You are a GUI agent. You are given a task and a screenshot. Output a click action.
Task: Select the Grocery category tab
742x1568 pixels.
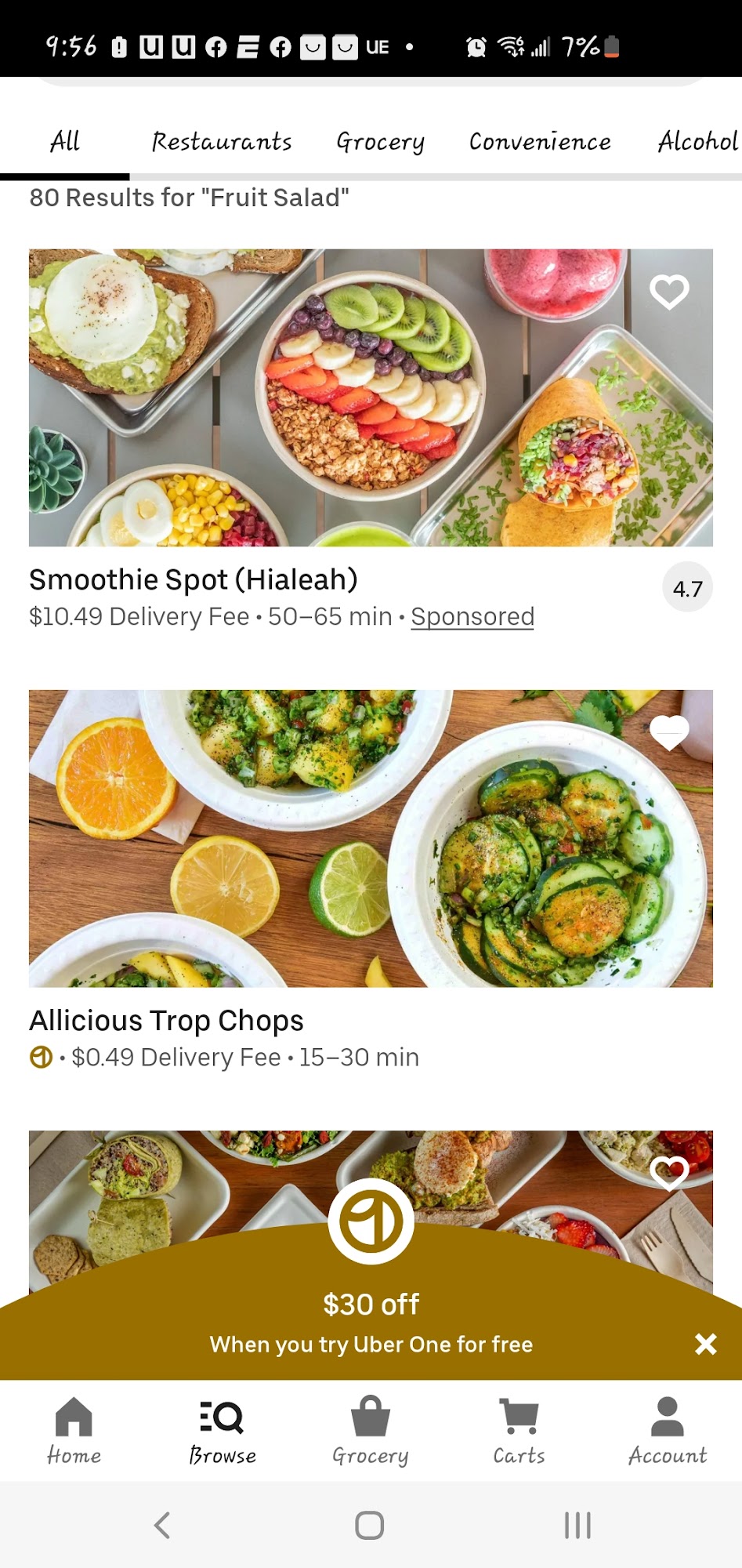[380, 142]
